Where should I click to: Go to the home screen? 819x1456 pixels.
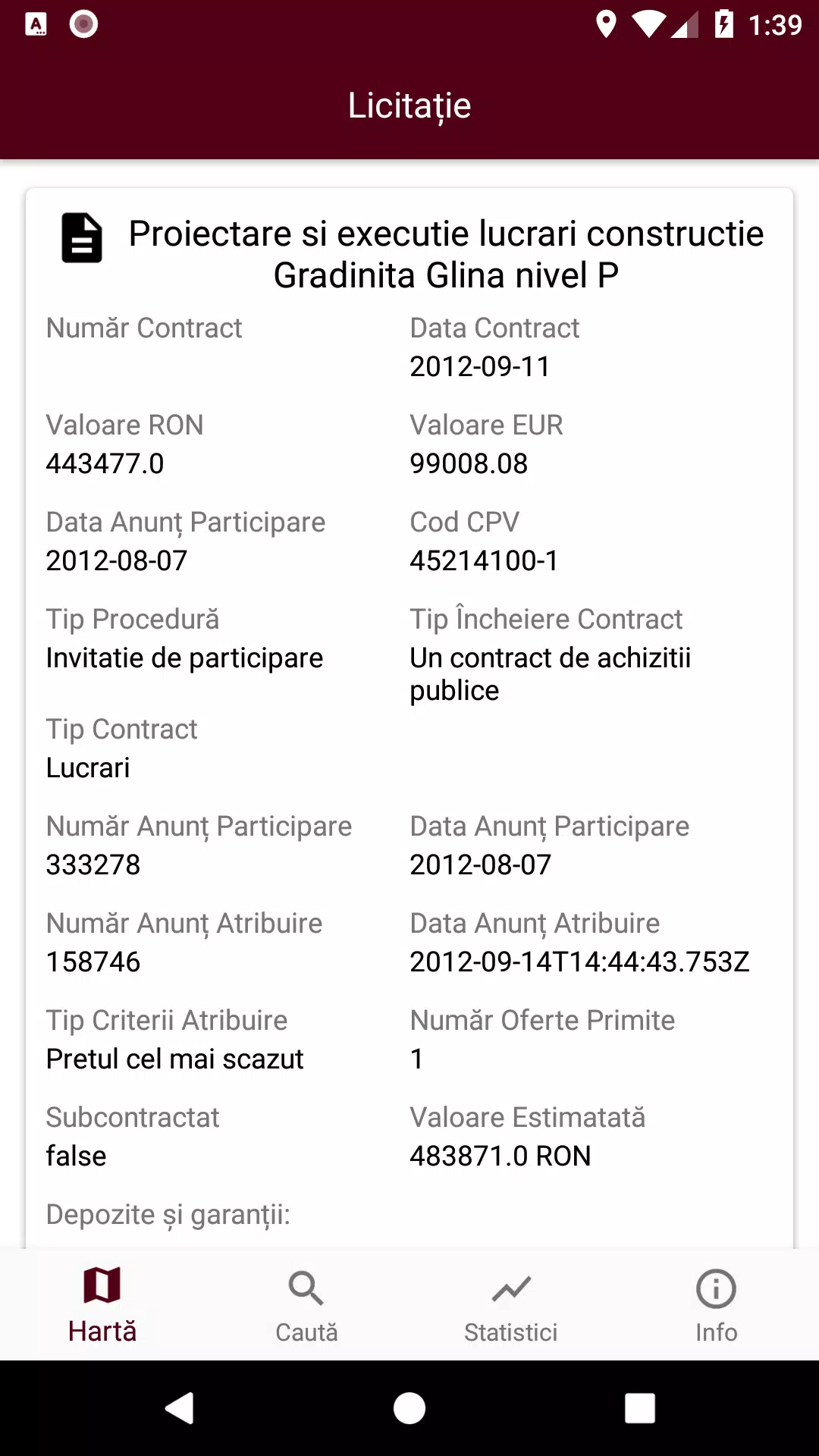point(409,1408)
